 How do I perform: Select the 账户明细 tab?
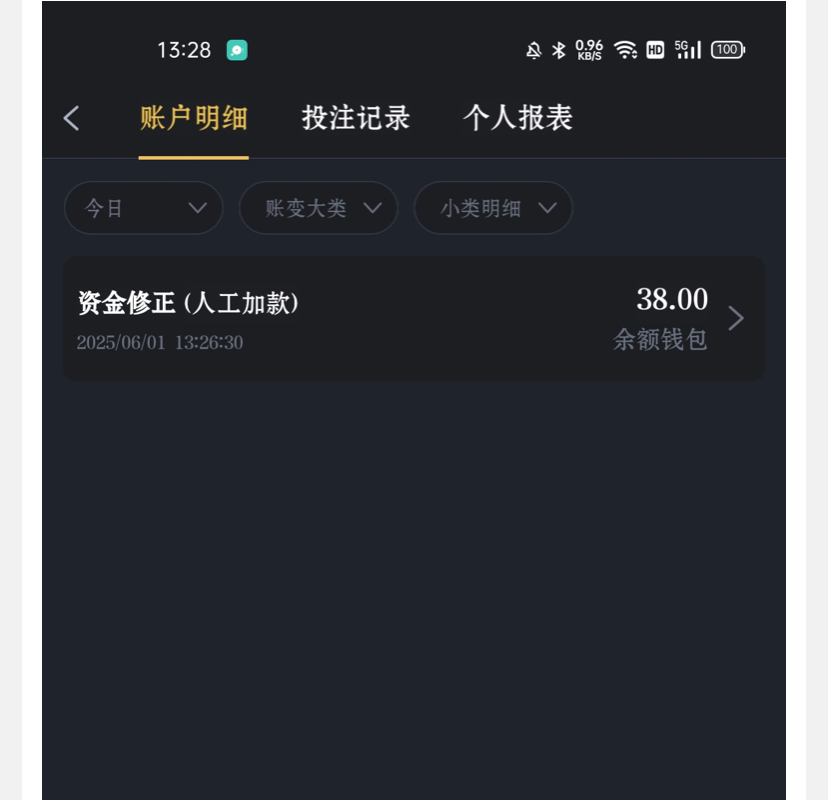click(x=193, y=118)
